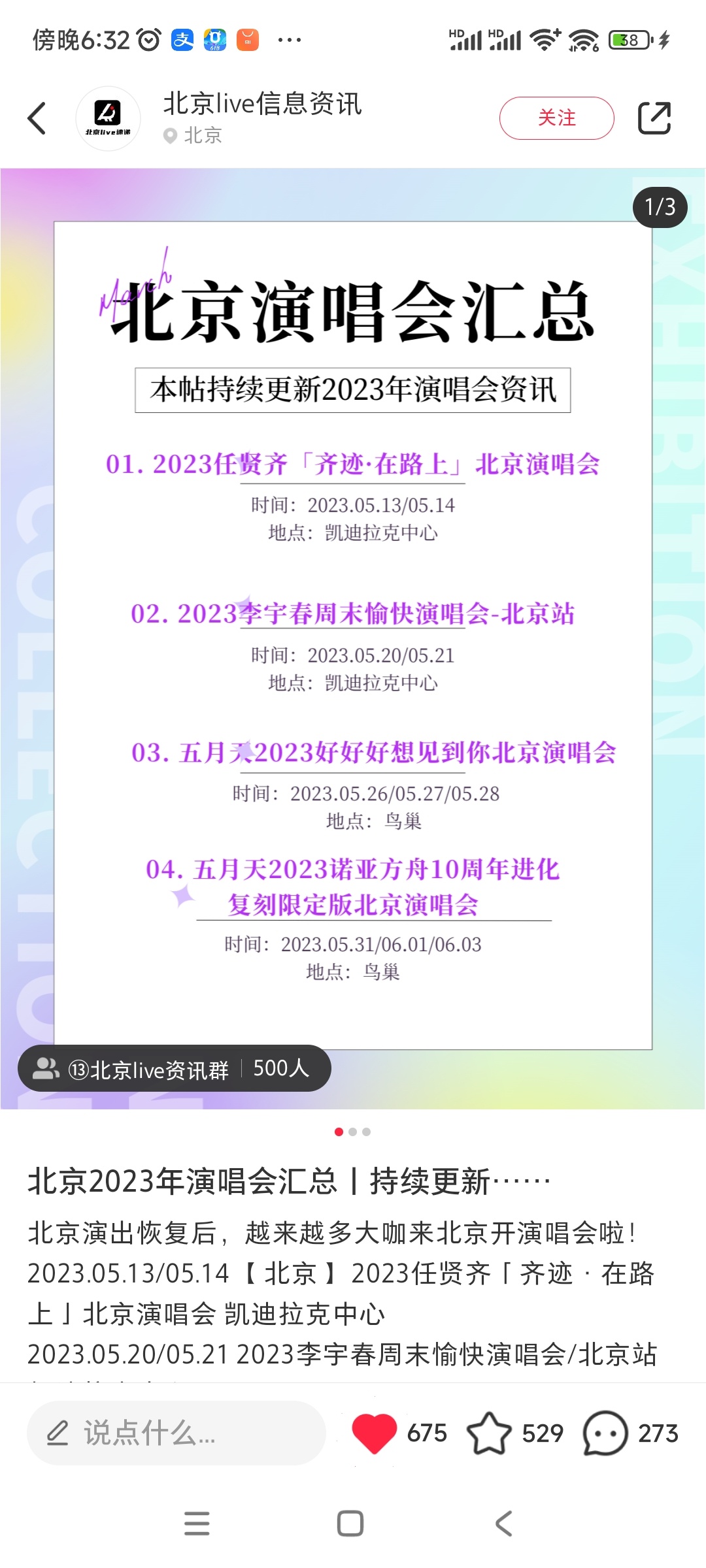Open the concert summary poster image
Screen dimensions: 706x1568
tap(353, 634)
